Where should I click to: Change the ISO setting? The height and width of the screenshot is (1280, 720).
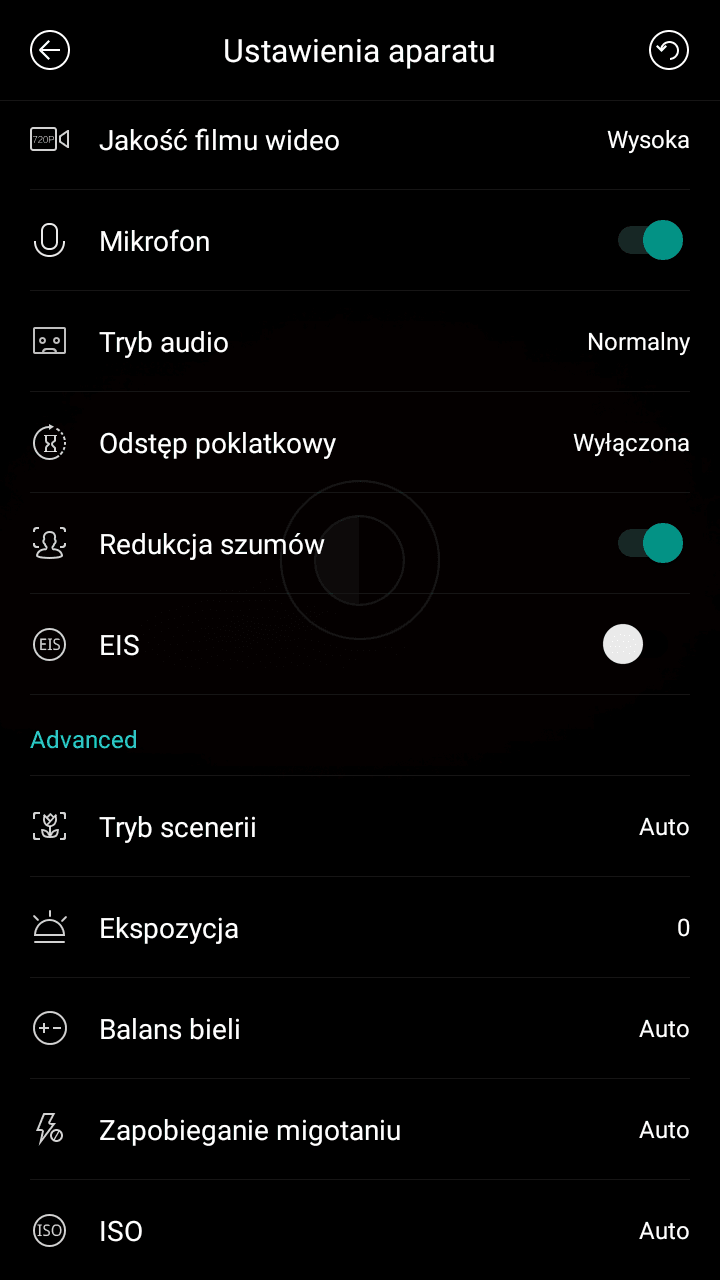(360, 1231)
